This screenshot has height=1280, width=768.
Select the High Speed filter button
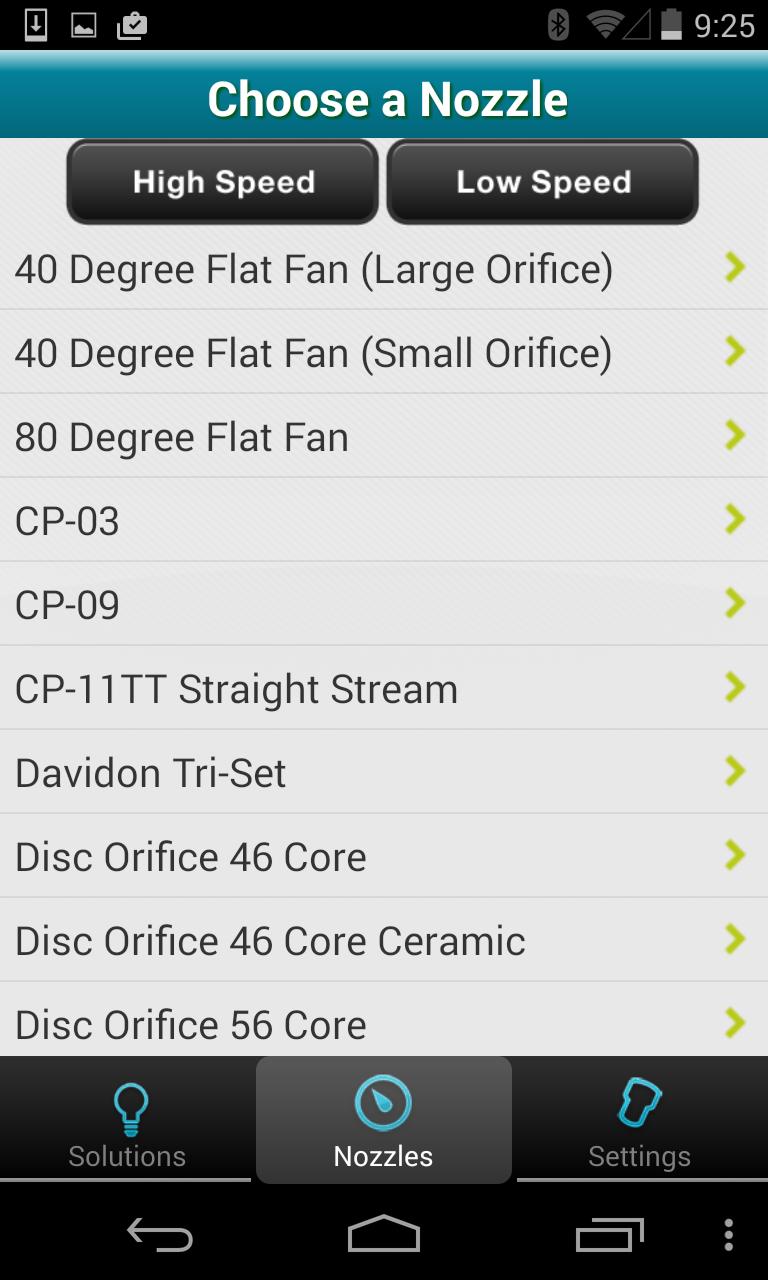223,182
